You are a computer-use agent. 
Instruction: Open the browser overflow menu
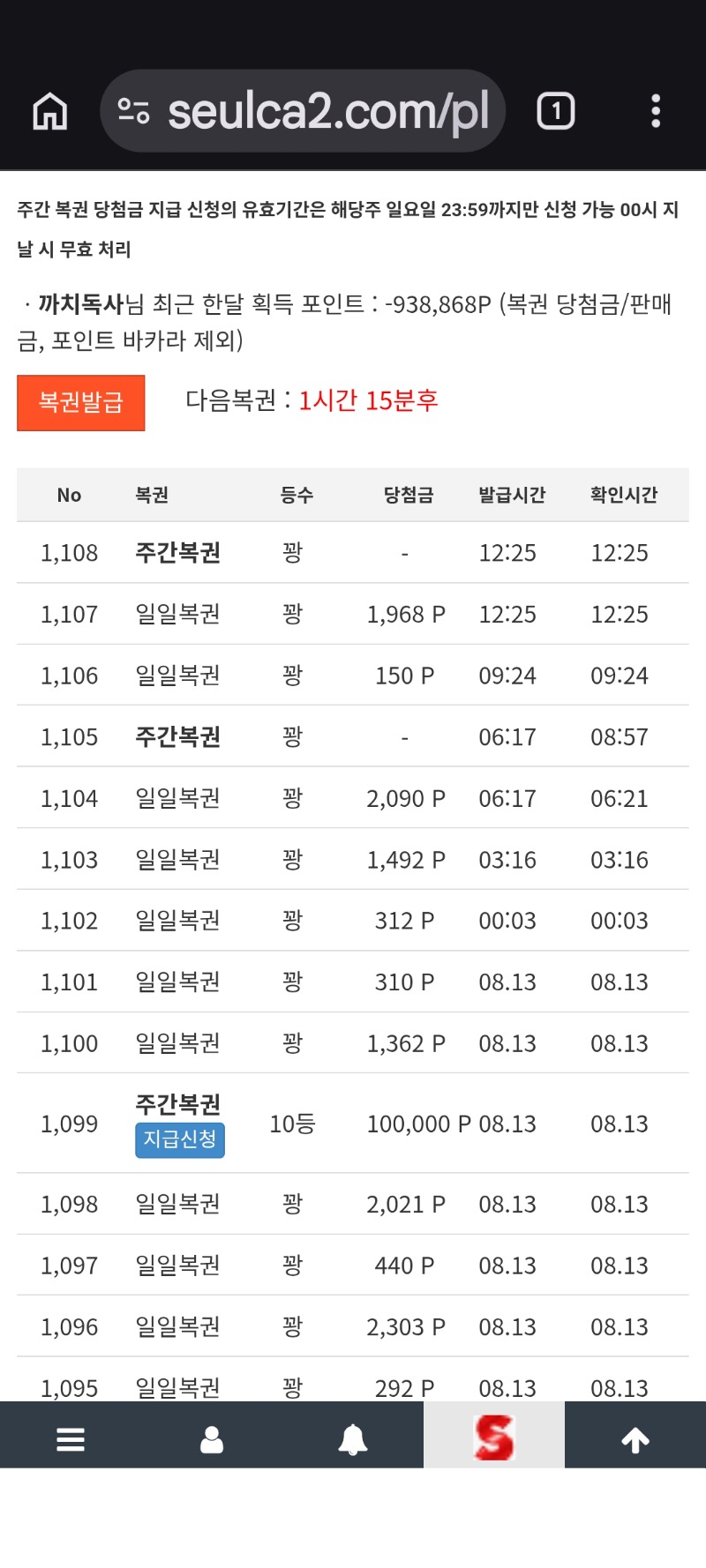tap(656, 111)
